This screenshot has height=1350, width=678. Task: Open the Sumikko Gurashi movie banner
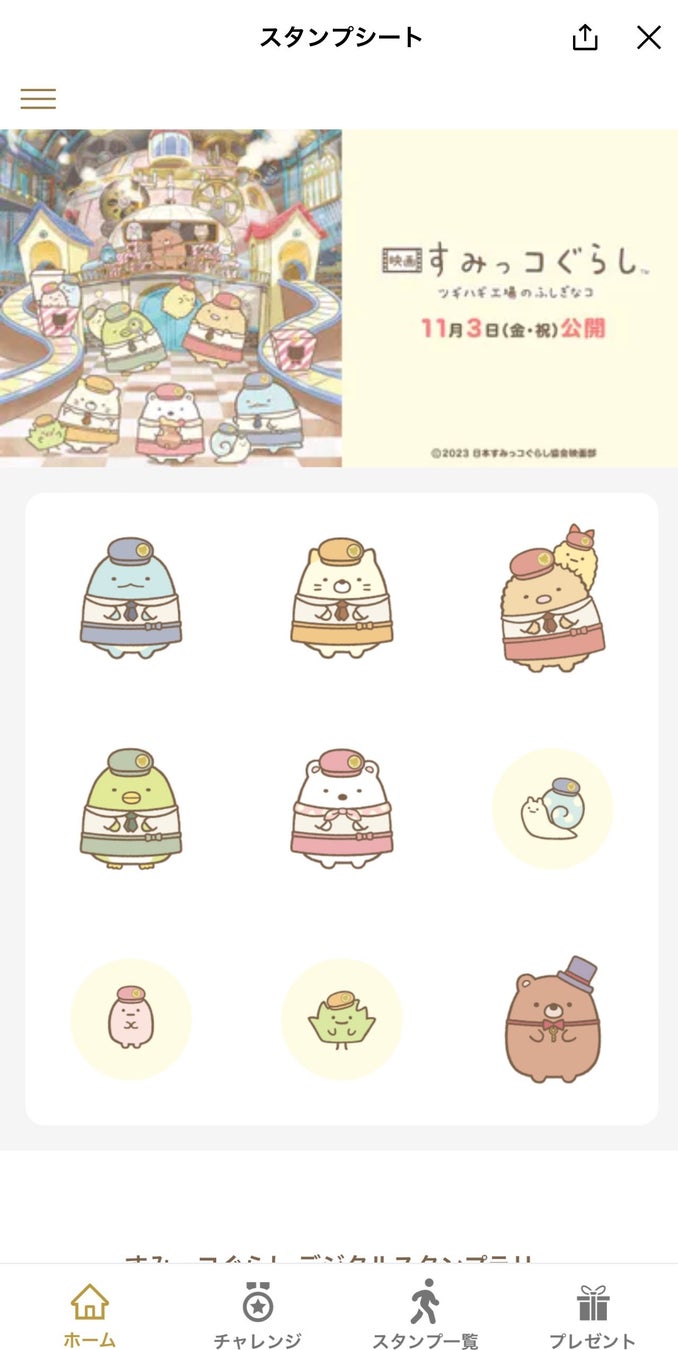339,298
